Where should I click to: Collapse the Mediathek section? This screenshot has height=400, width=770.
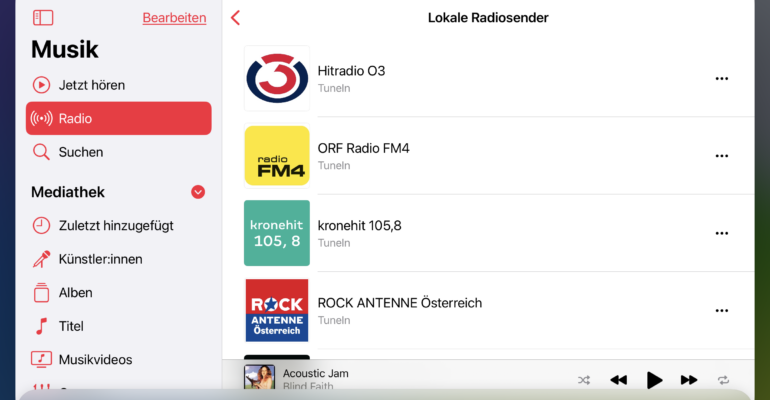tap(198, 192)
